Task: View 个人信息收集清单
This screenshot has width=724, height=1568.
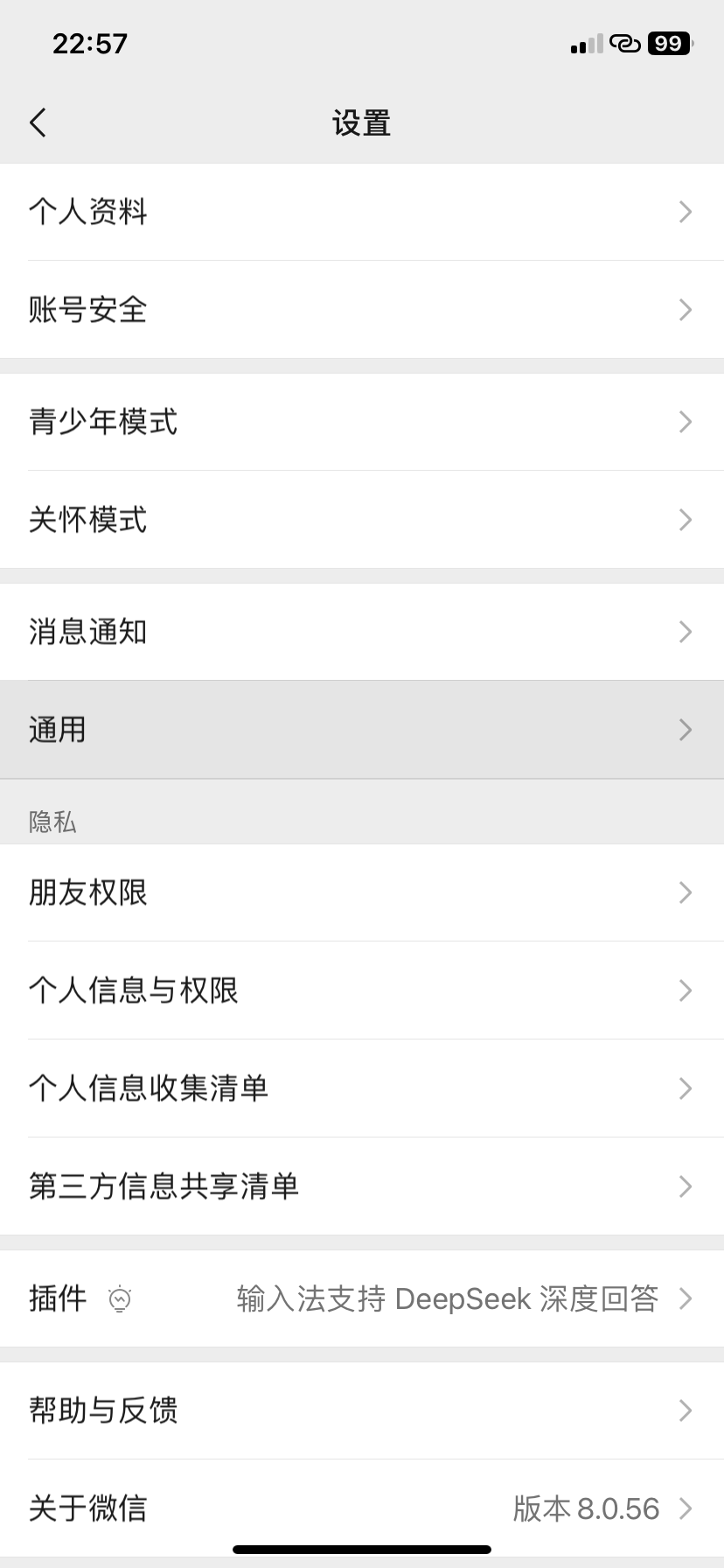Action: coord(362,1088)
